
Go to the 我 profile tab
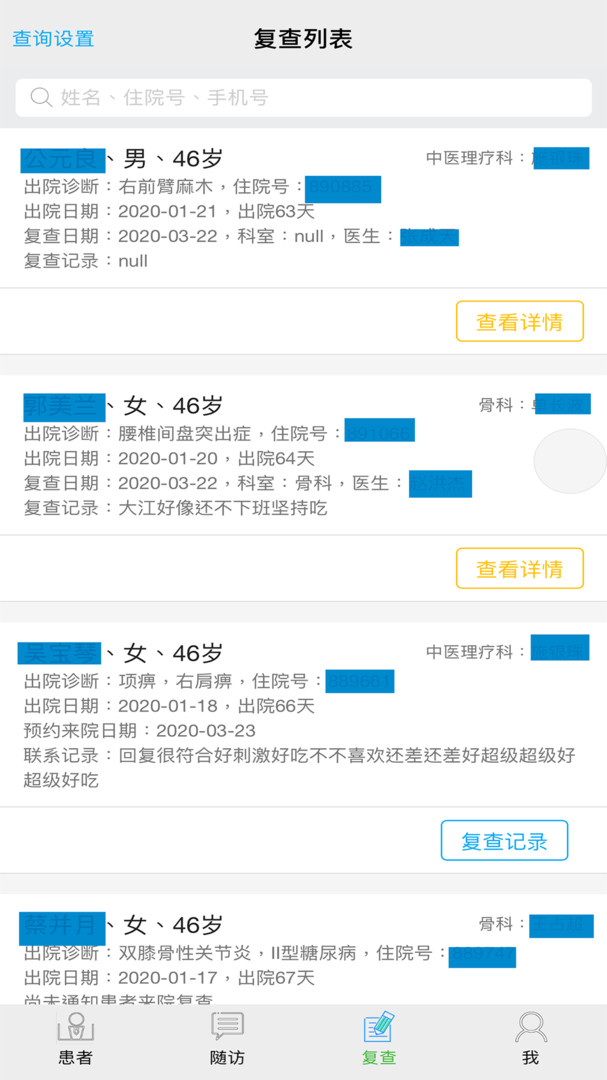[530, 1039]
